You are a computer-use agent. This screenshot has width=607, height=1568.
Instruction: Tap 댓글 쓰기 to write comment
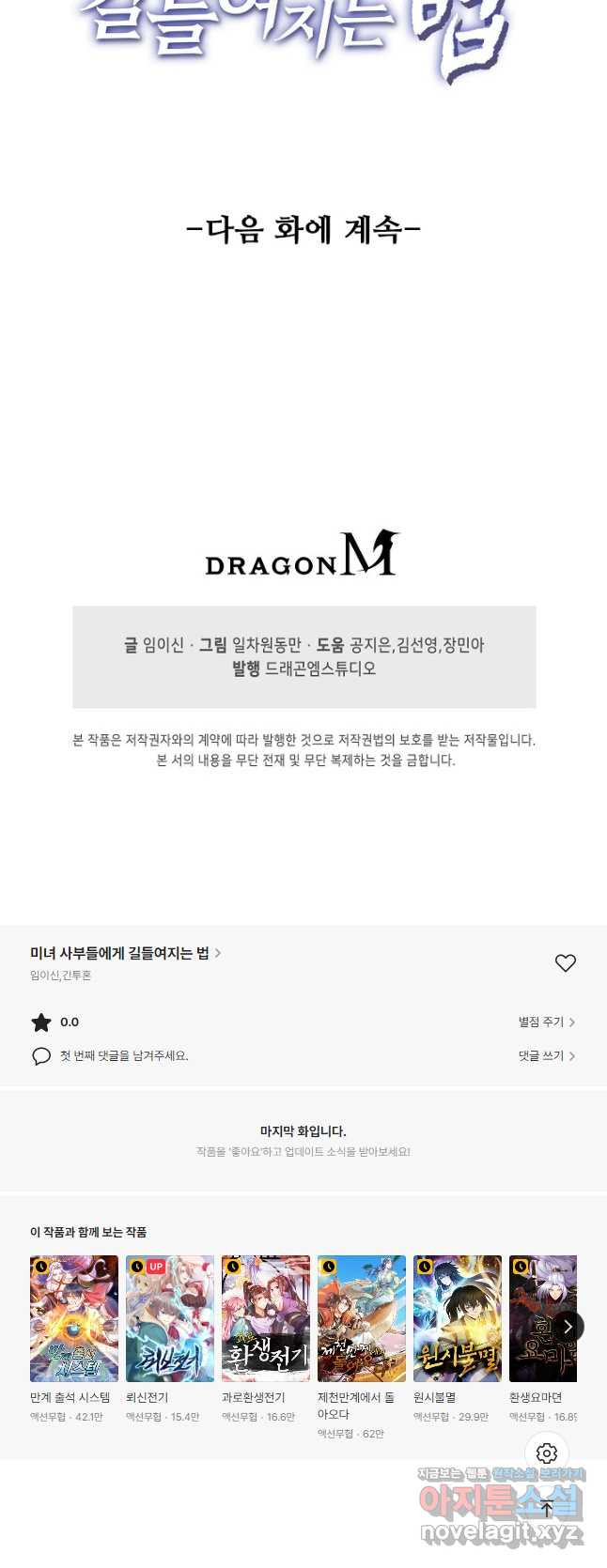tap(546, 1055)
